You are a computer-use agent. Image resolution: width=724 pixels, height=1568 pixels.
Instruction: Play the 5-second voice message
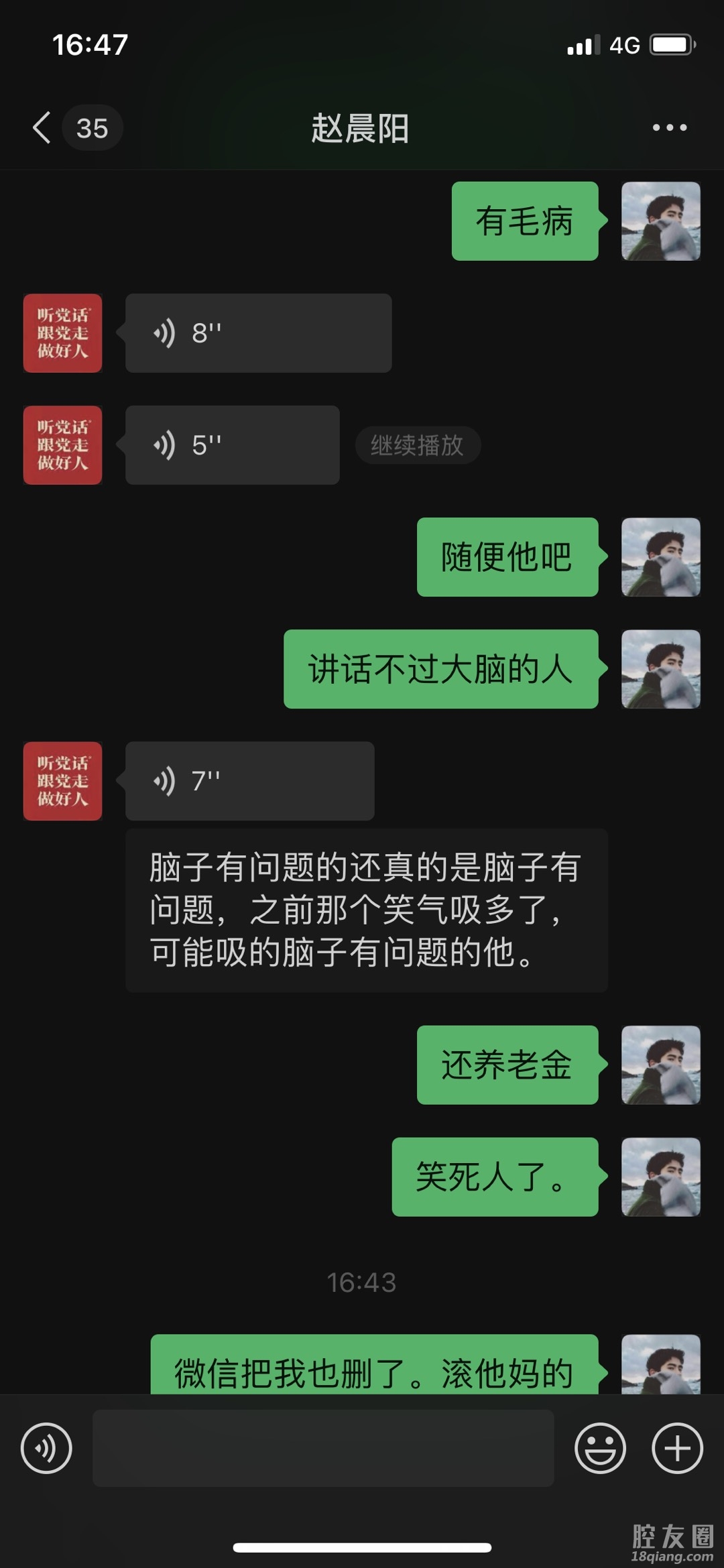[x=232, y=445]
